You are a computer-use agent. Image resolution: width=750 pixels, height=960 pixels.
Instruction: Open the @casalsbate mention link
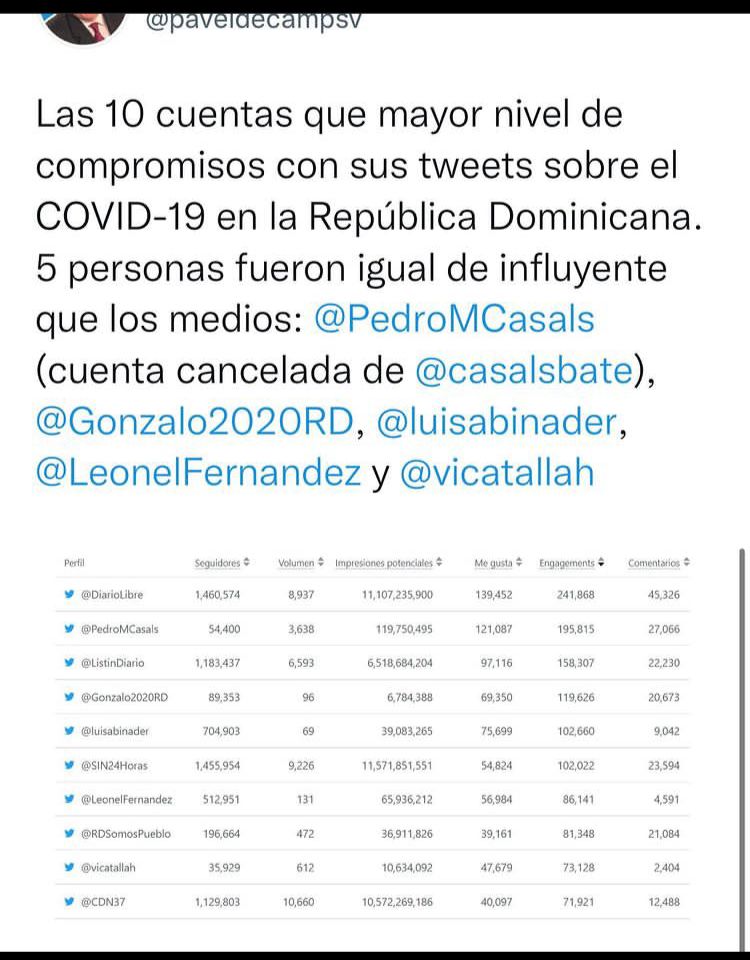point(524,370)
